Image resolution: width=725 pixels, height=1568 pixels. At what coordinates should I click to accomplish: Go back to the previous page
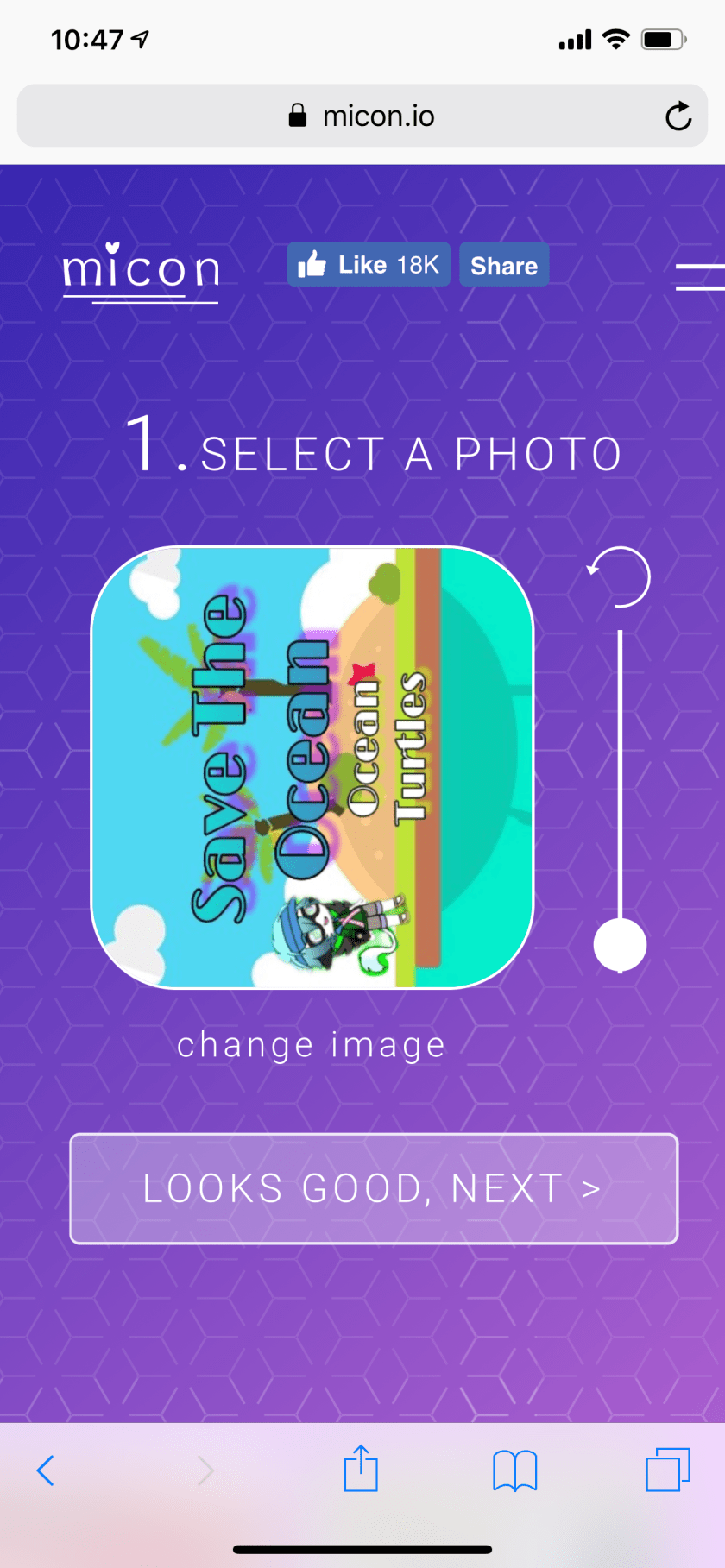[46, 1470]
